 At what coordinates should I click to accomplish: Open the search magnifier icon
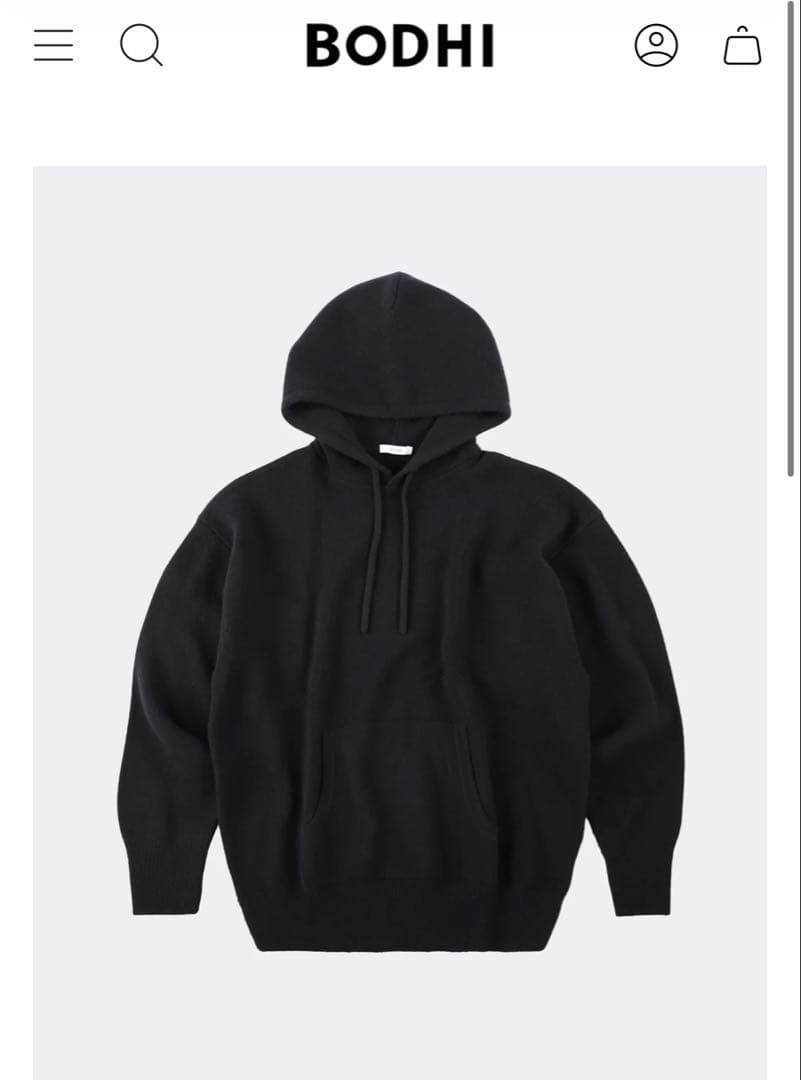(141, 45)
